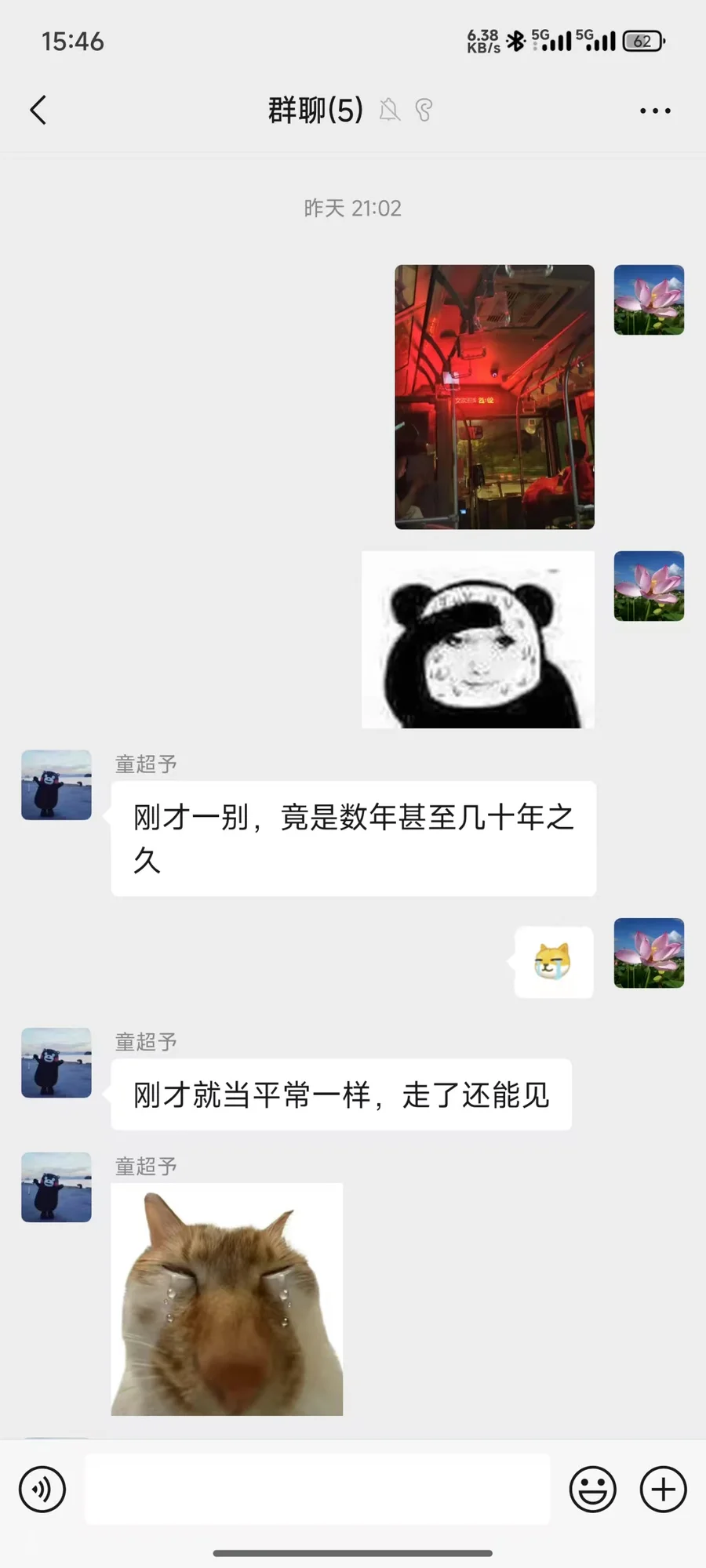View the red-lit bus photo
The width and height of the screenshot is (706, 1568).
tap(494, 397)
